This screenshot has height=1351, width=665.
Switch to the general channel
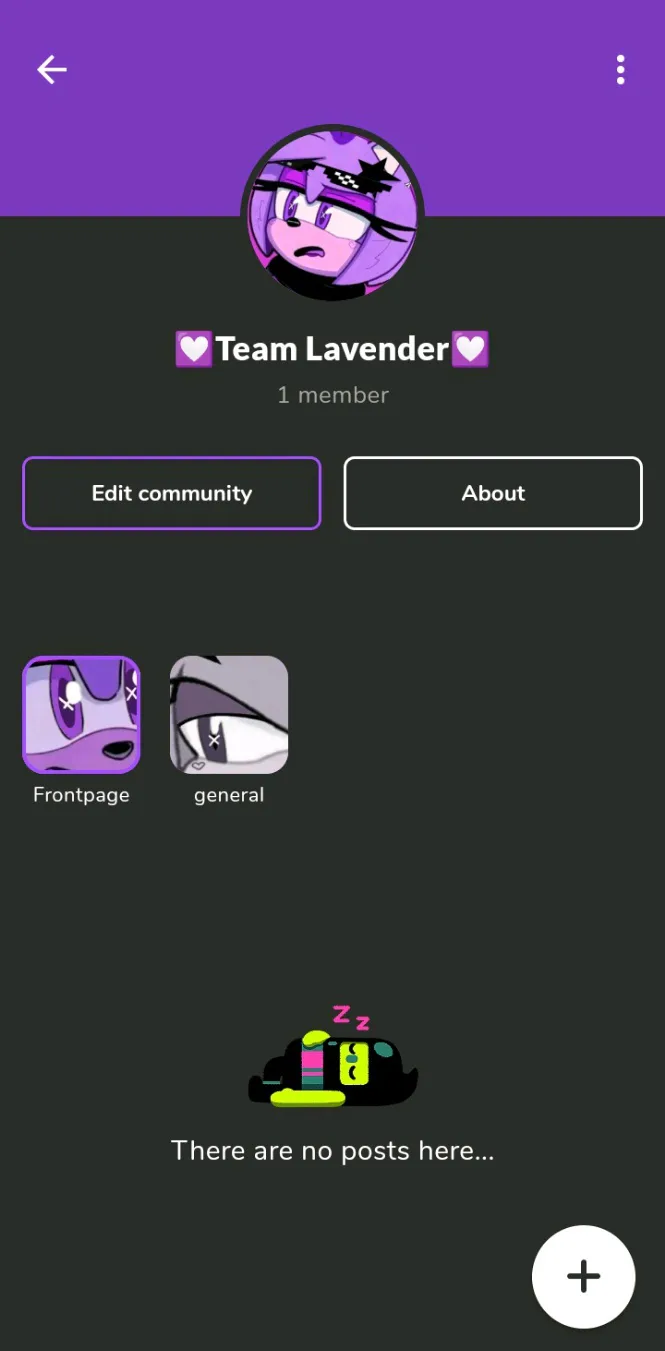[x=229, y=715]
